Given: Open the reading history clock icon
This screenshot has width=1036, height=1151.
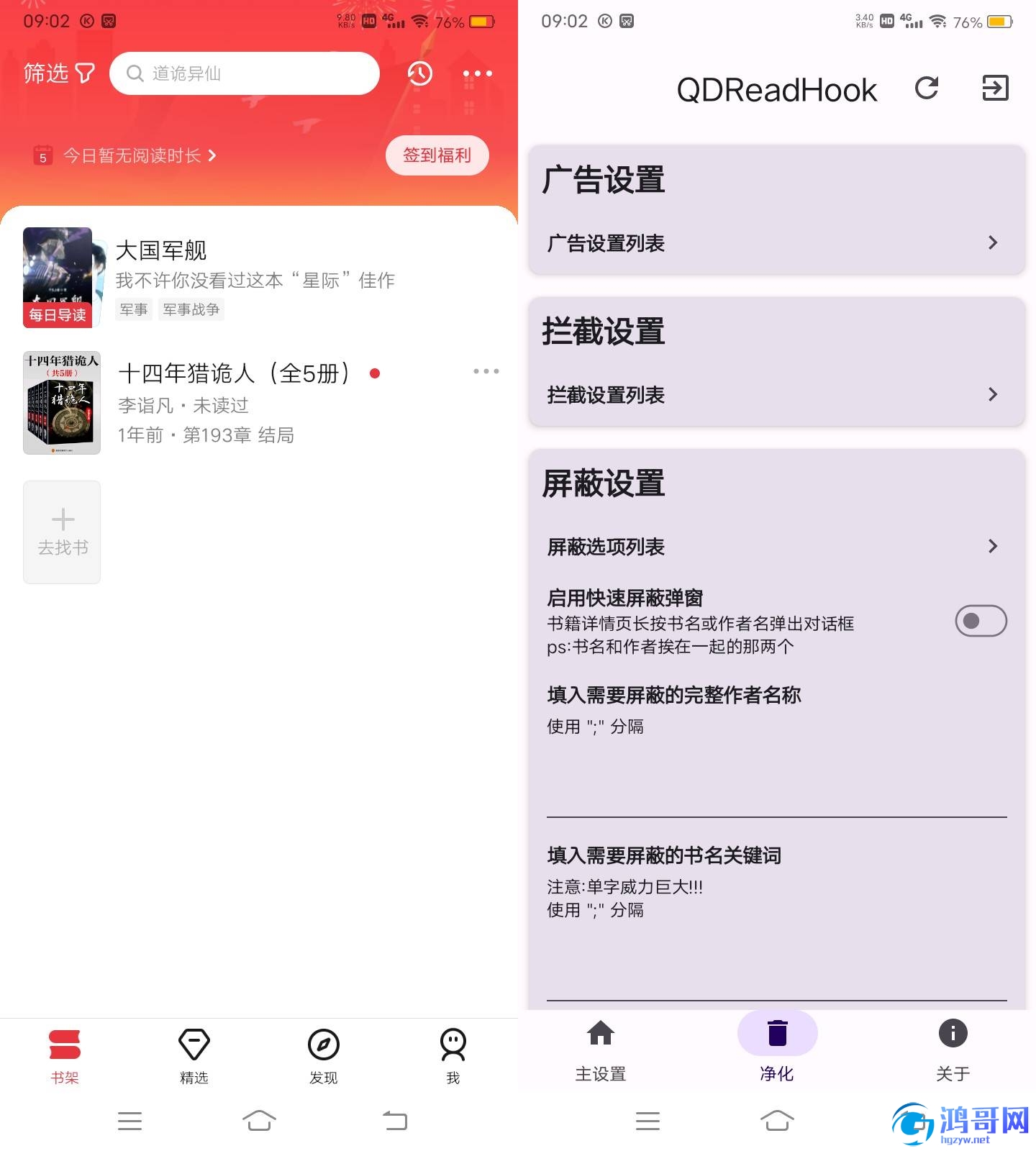Looking at the screenshot, I should pos(420,73).
